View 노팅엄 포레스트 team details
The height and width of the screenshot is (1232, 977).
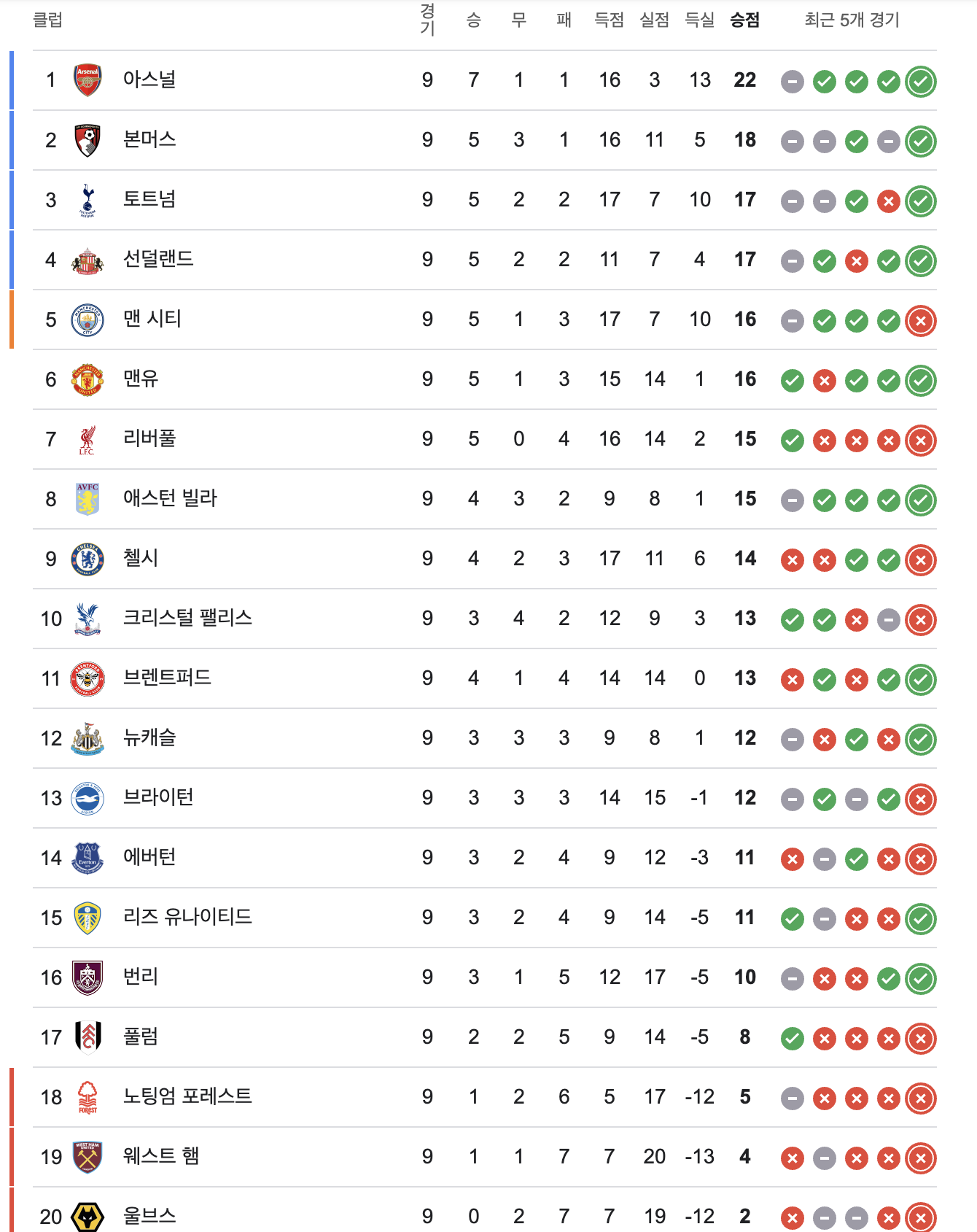coord(187,1096)
